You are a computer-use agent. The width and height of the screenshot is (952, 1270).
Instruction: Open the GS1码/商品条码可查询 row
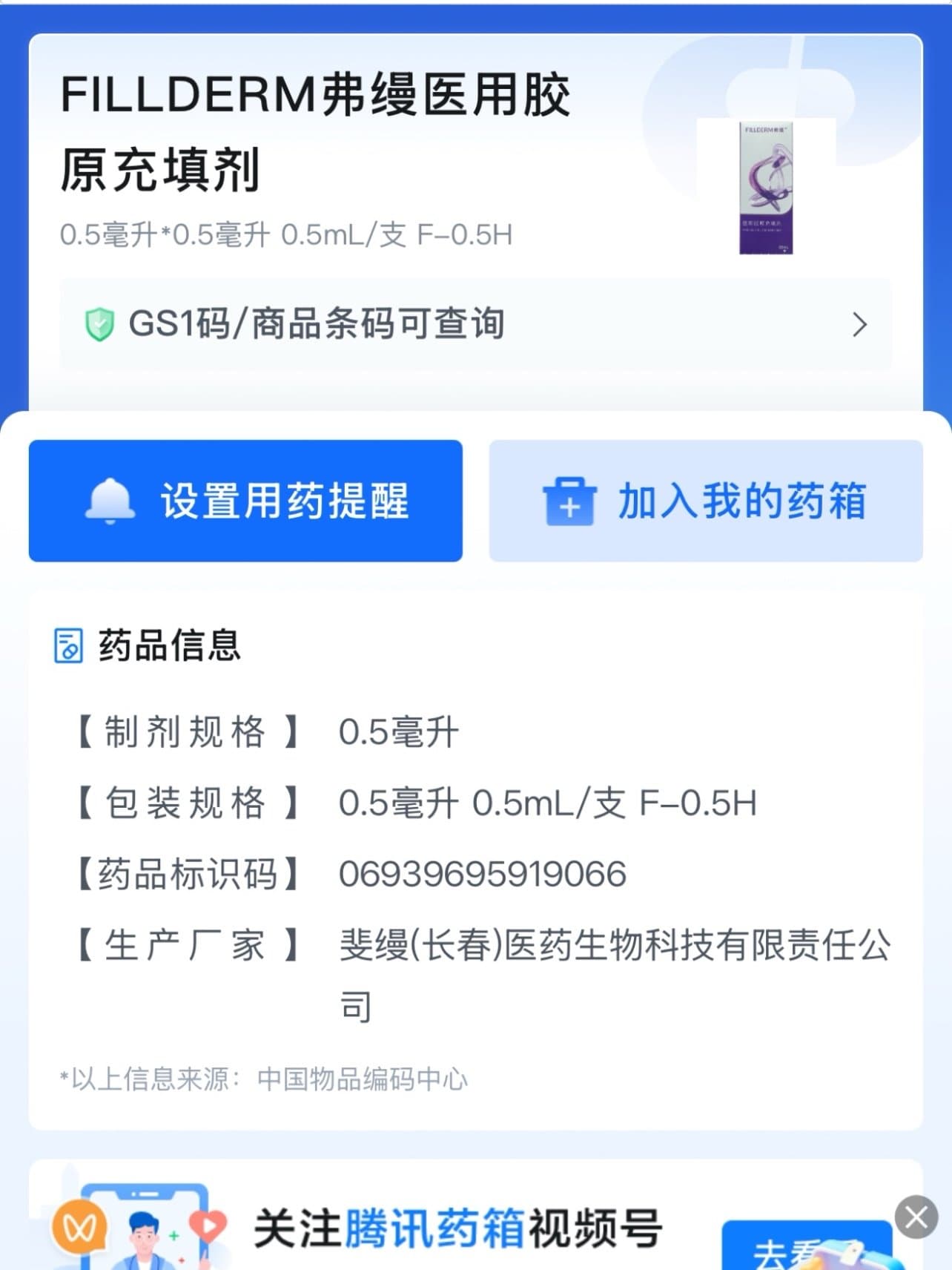coord(475,324)
